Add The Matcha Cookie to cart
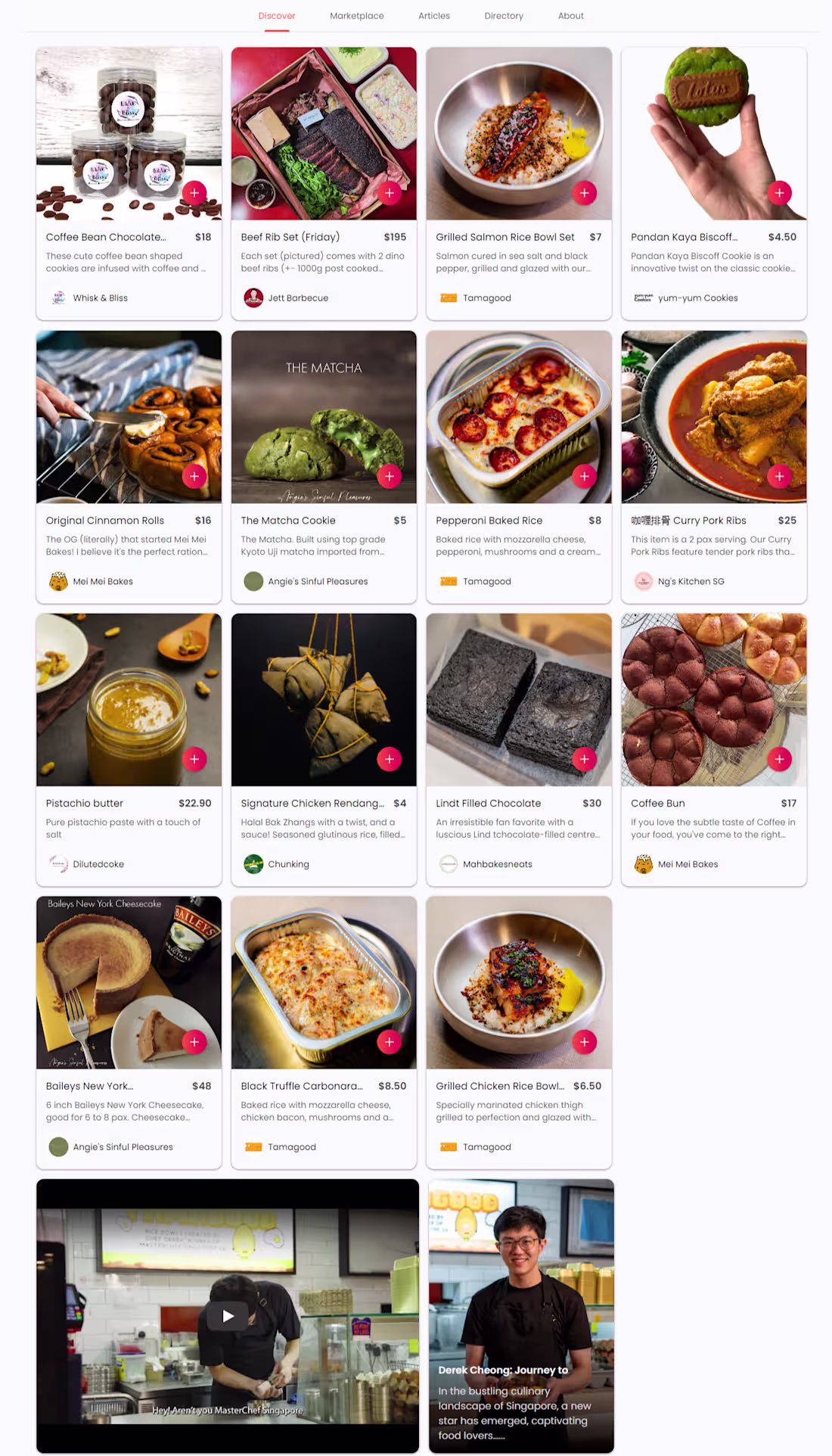 click(390, 476)
